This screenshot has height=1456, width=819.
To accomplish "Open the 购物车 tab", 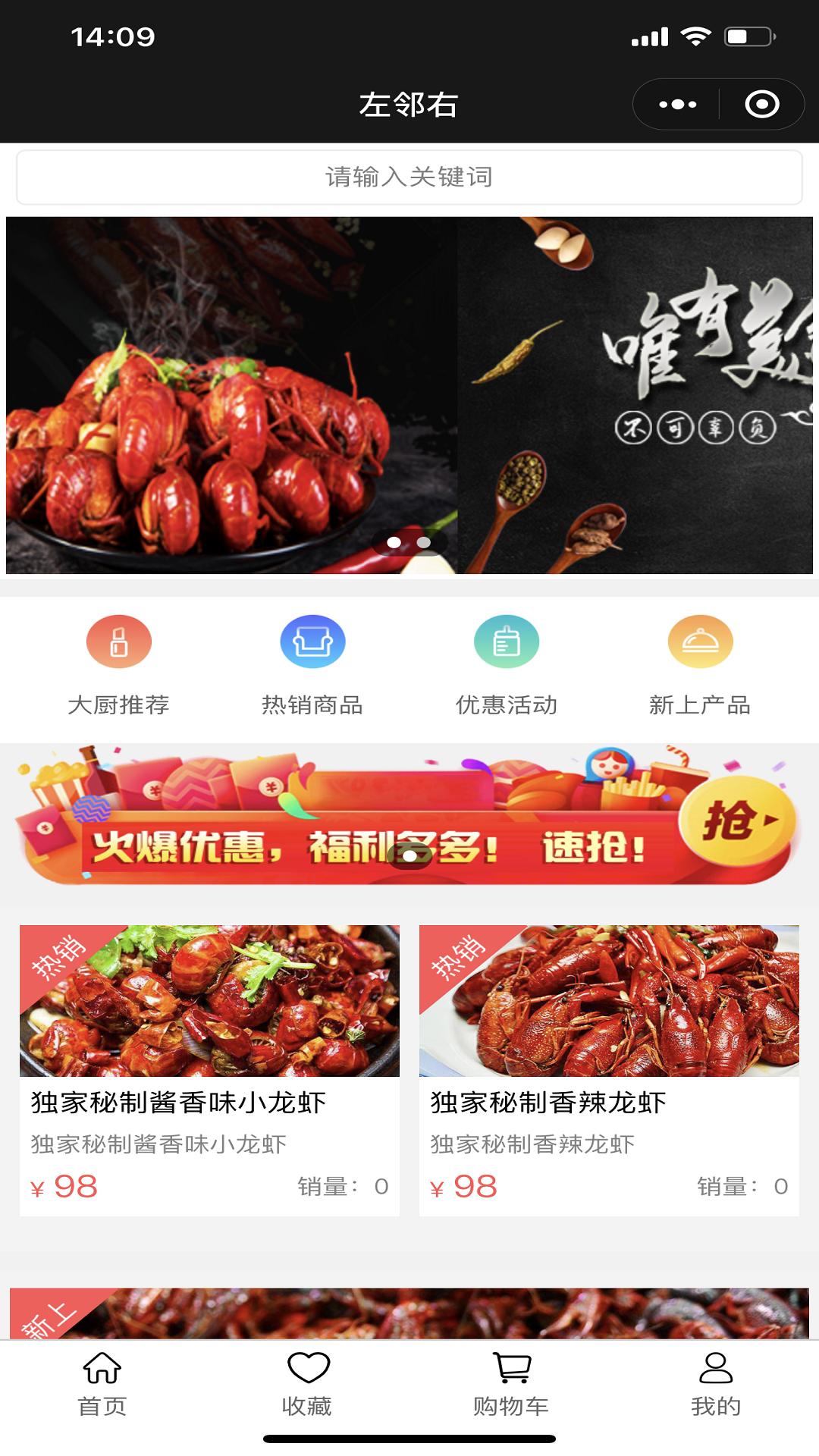I will click(511, 1384).
